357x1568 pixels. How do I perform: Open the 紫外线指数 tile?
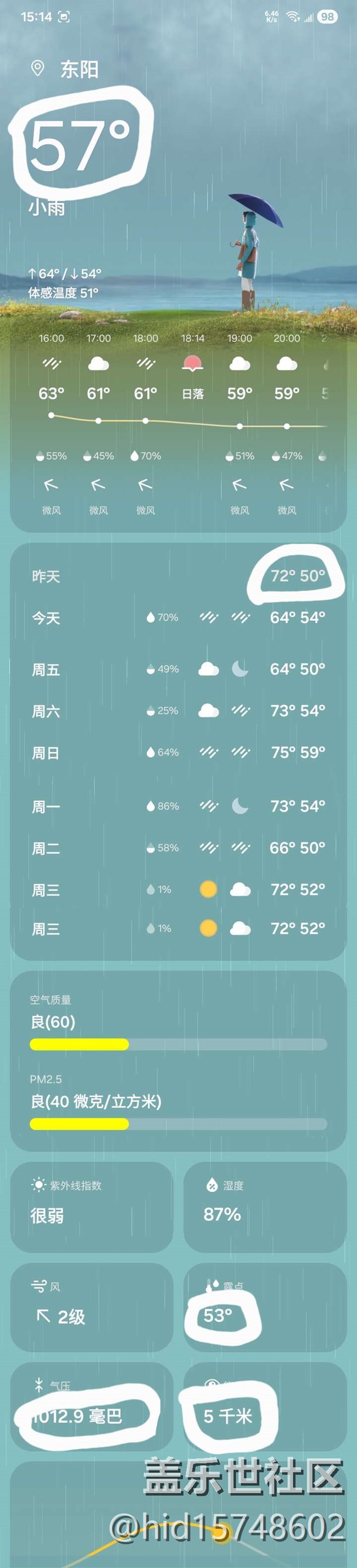[x=92, y=1208]
